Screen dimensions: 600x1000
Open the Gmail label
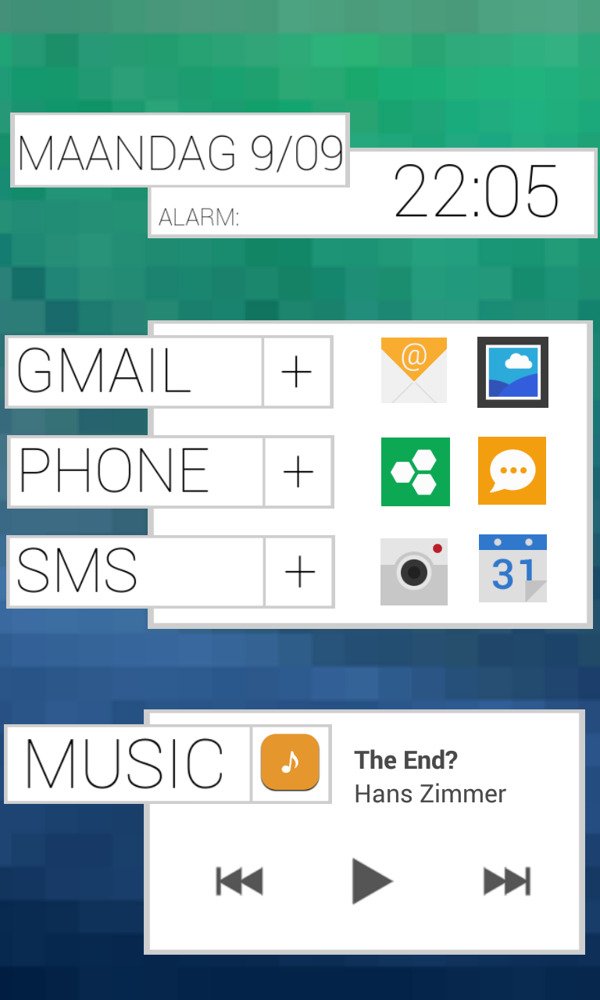point(135,371)
